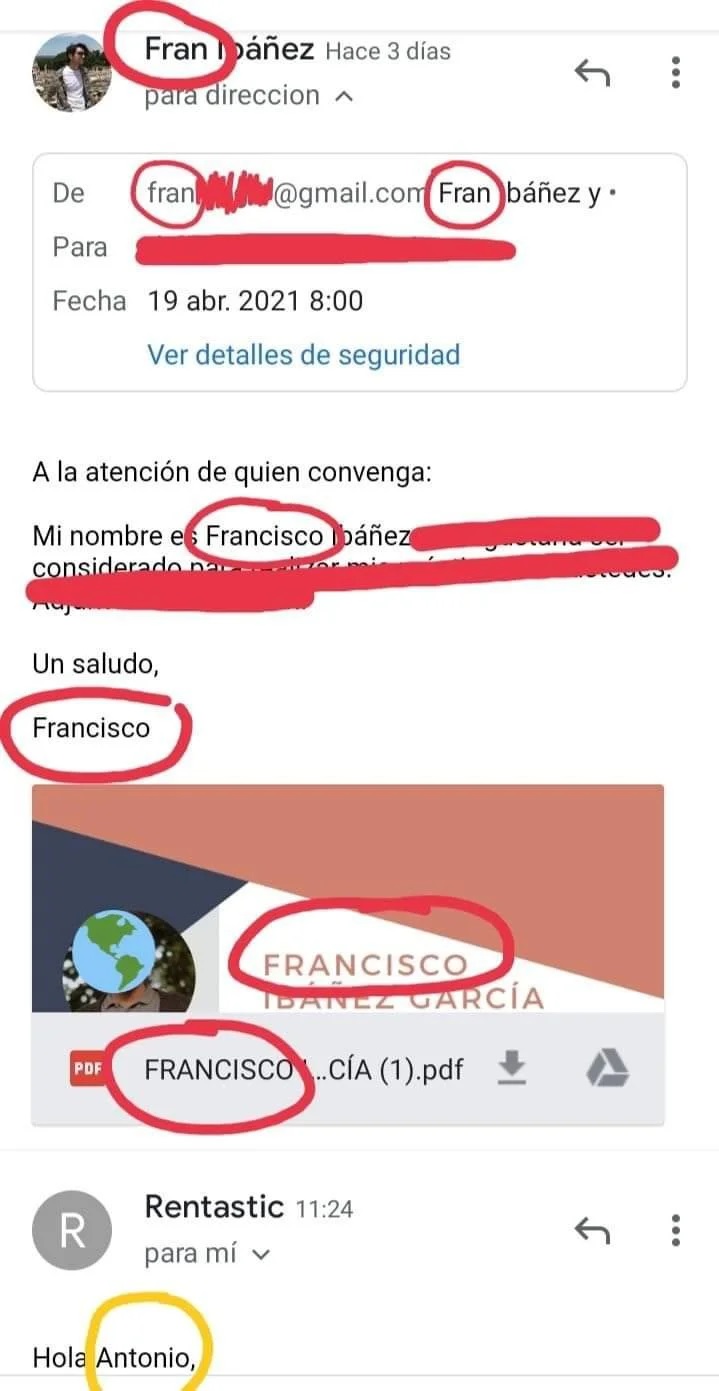Reply to Fran Ibáñez's email
This screenshot has width=719, height=1391.
(x=592, y=72)
